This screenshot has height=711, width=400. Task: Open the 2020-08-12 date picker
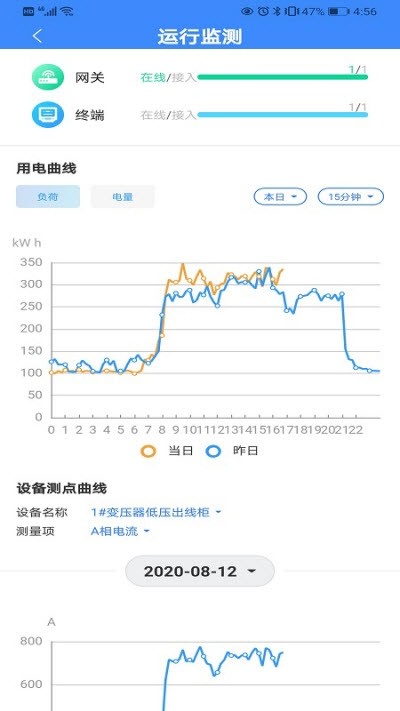coord(200,571)
